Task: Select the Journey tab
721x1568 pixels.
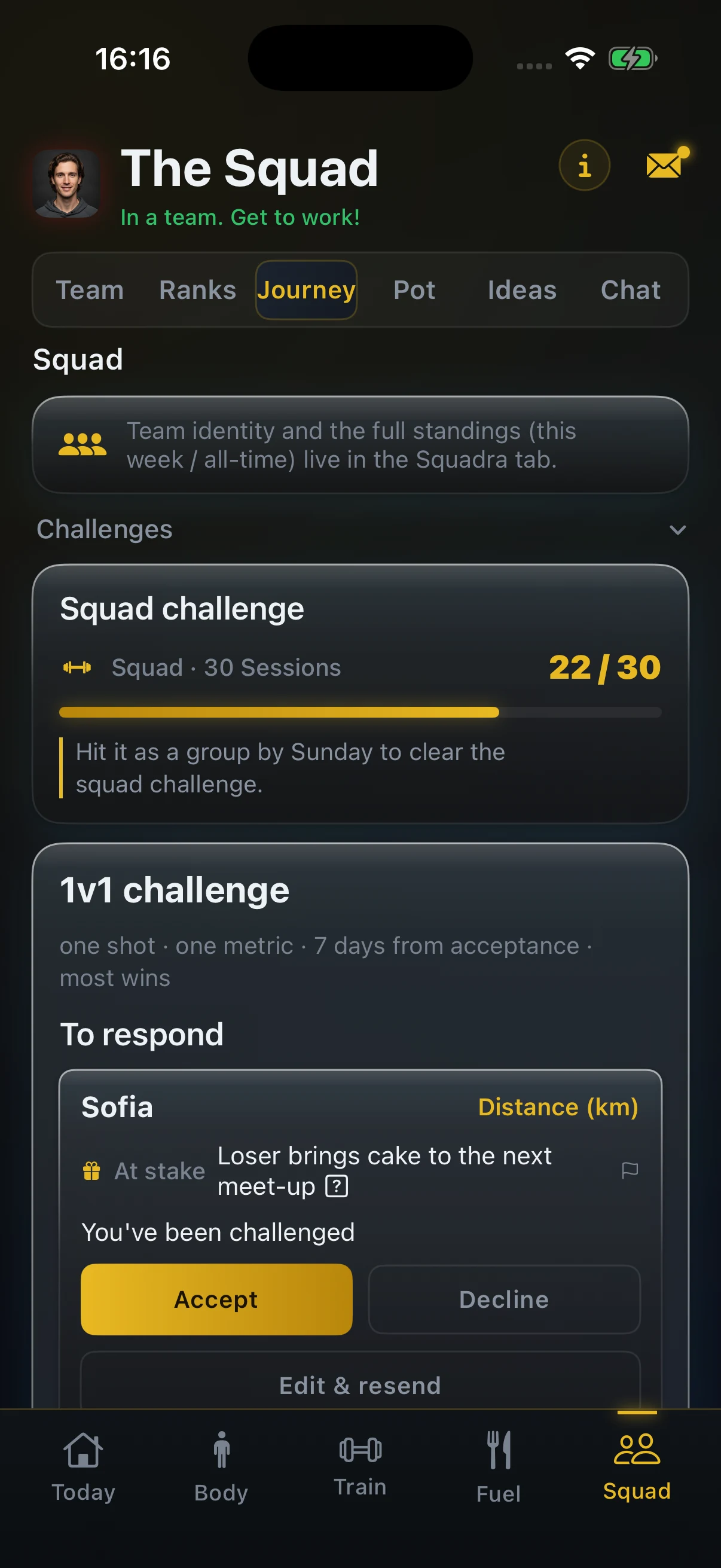Action: click(x=306, y=289)
